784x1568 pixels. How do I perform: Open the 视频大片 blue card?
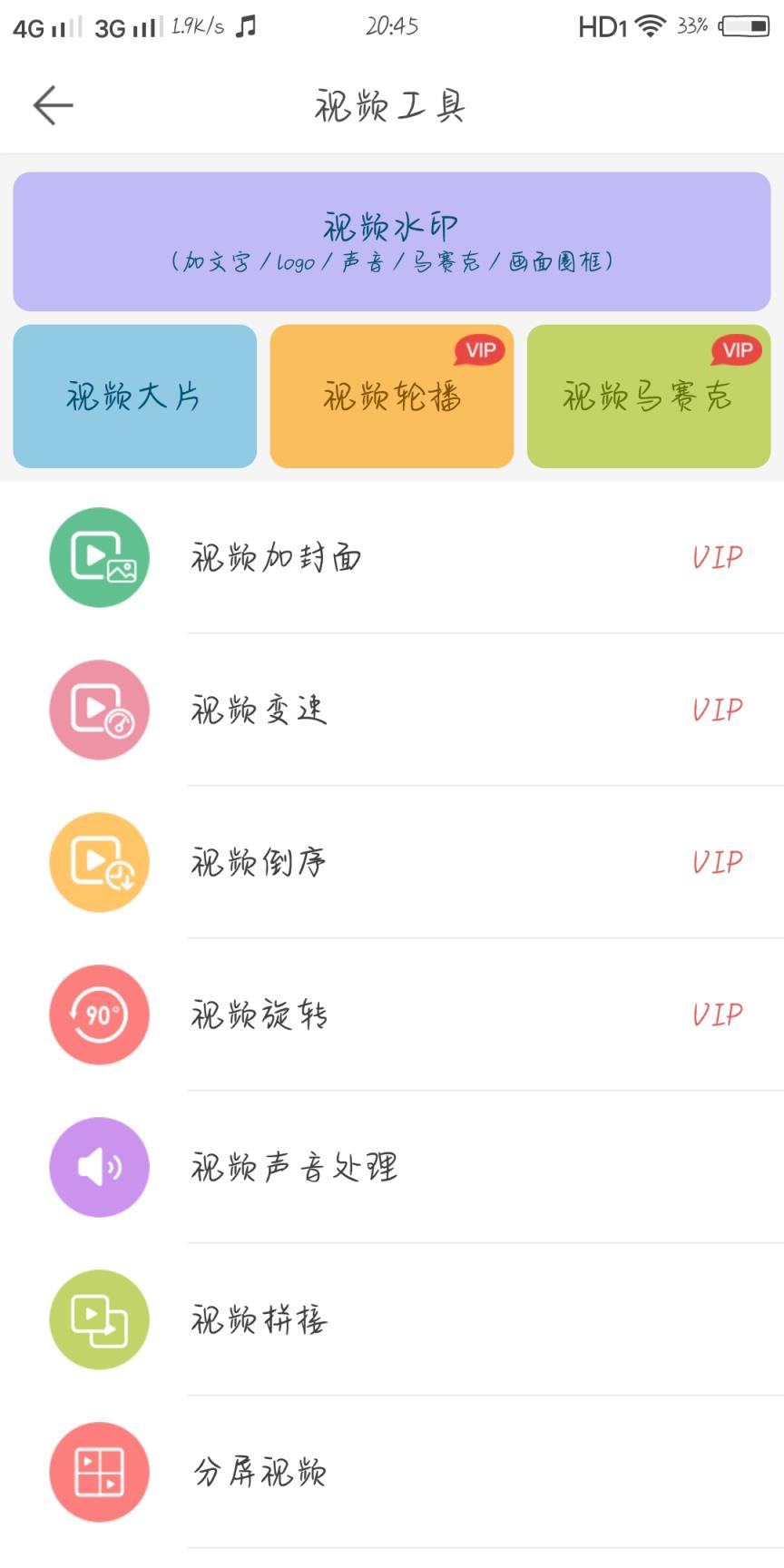pyautogui.click(x=133, y=397)
